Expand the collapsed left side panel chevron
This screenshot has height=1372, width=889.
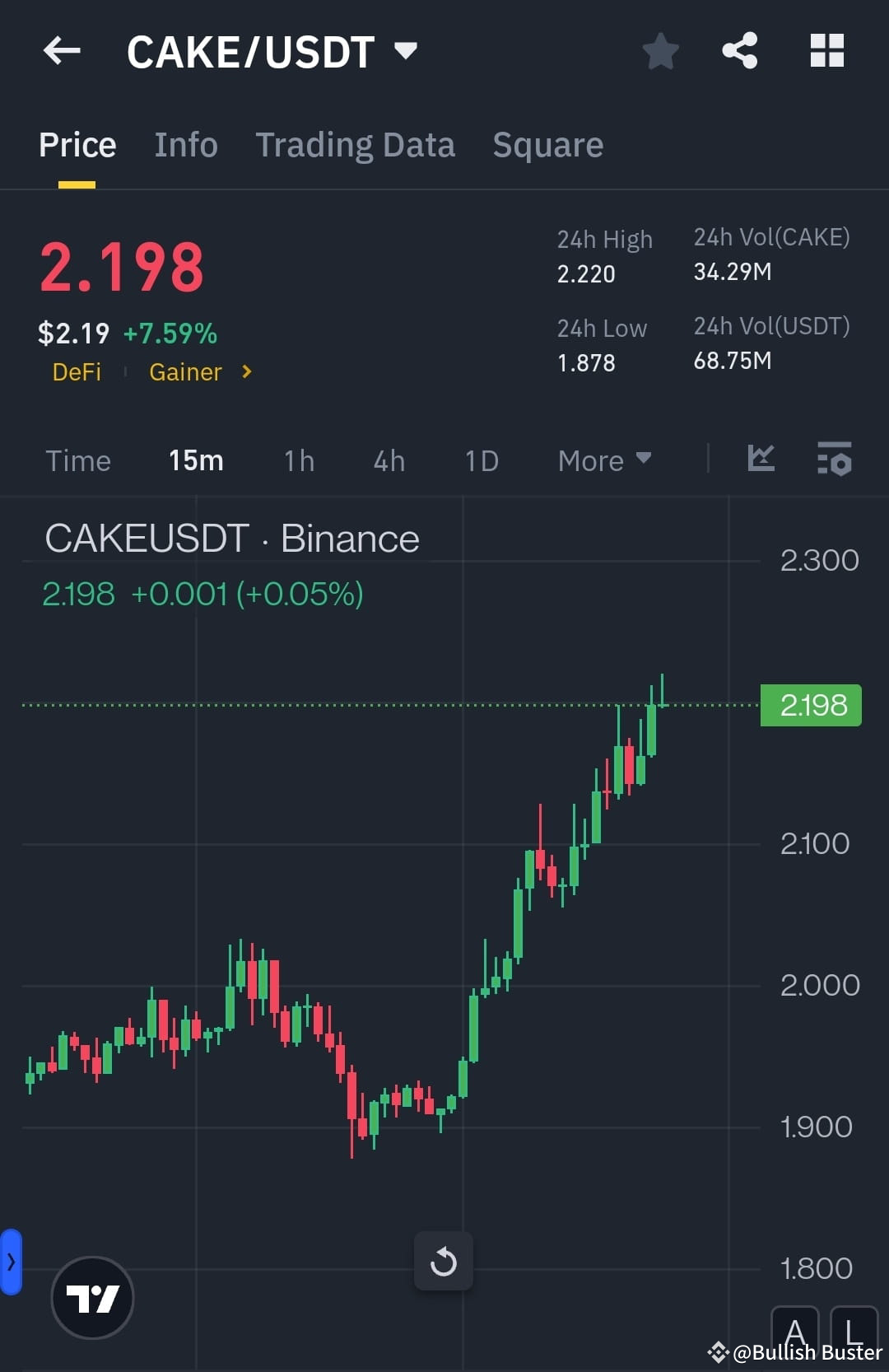coord(9,1261)
